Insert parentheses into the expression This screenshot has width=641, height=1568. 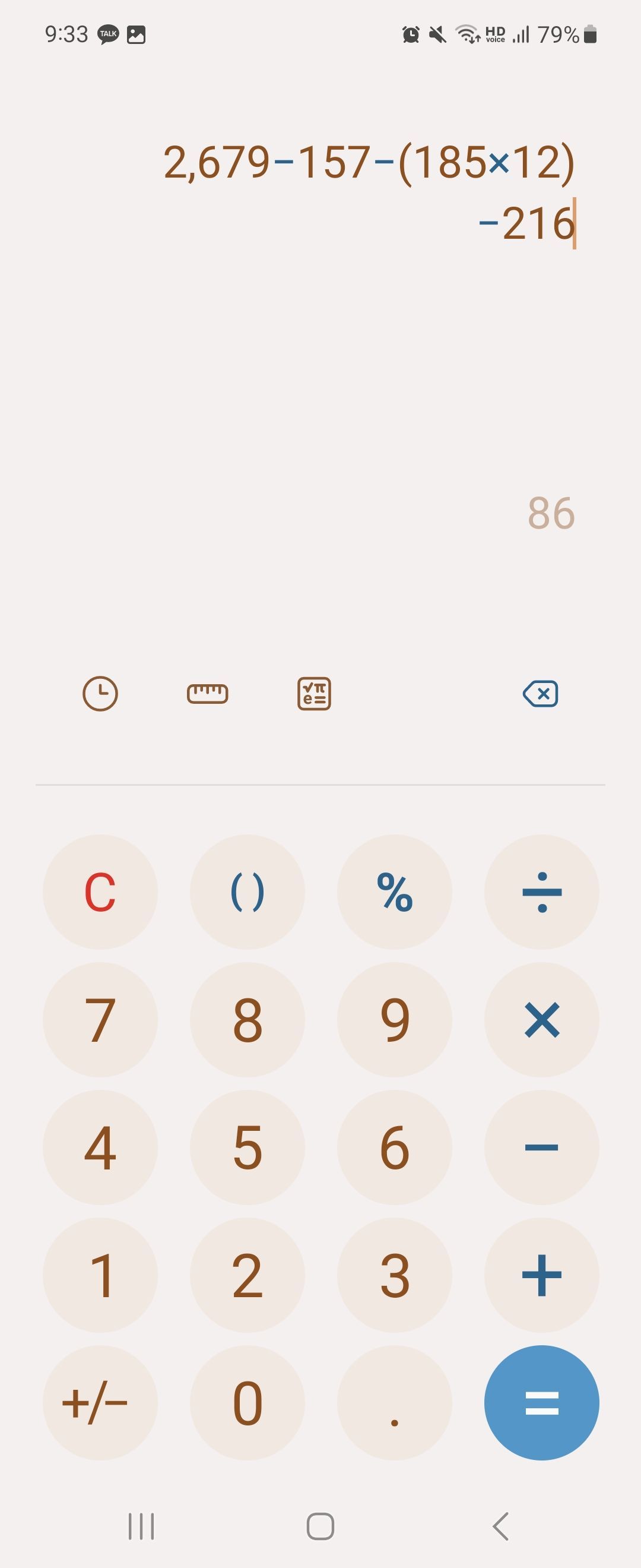(247, 892)
